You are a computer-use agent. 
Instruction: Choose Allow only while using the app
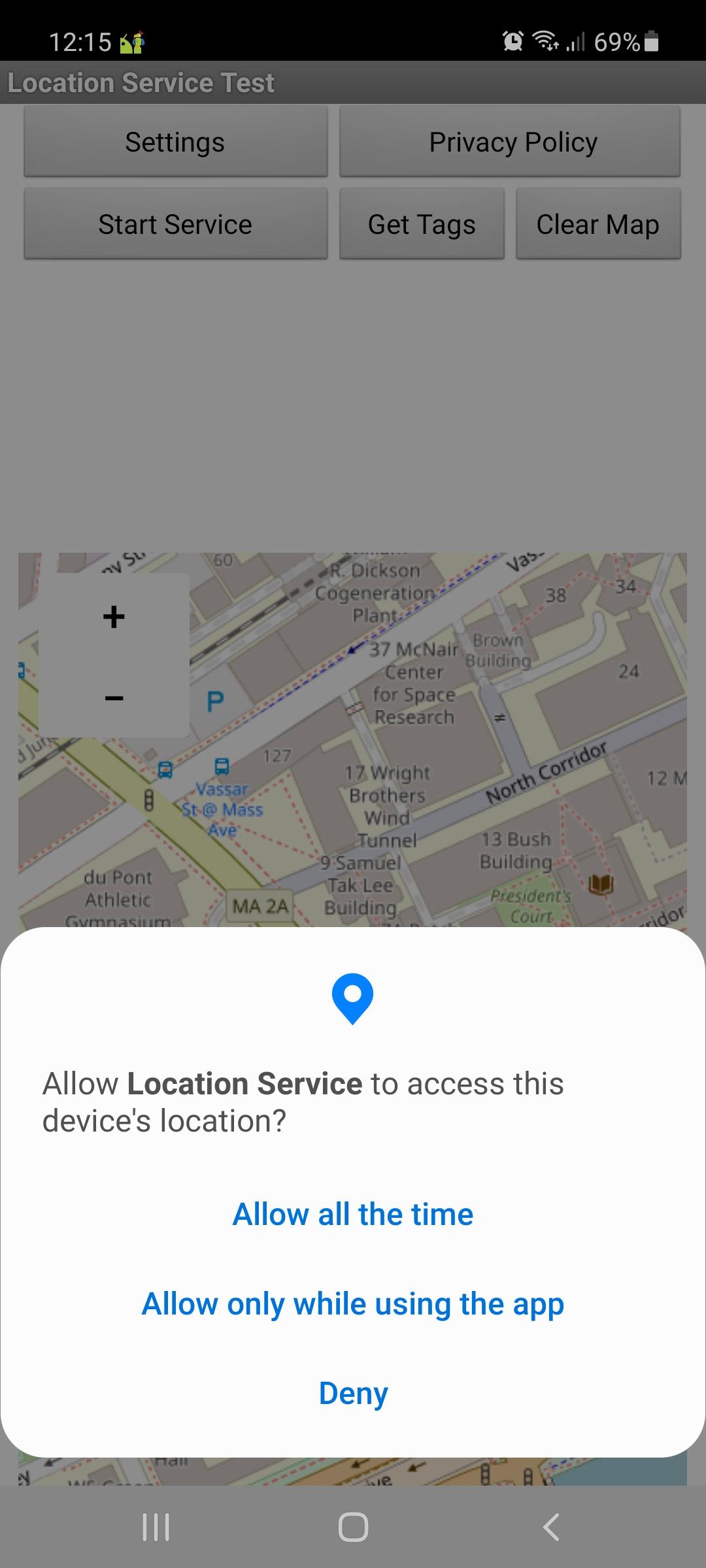353,1304
